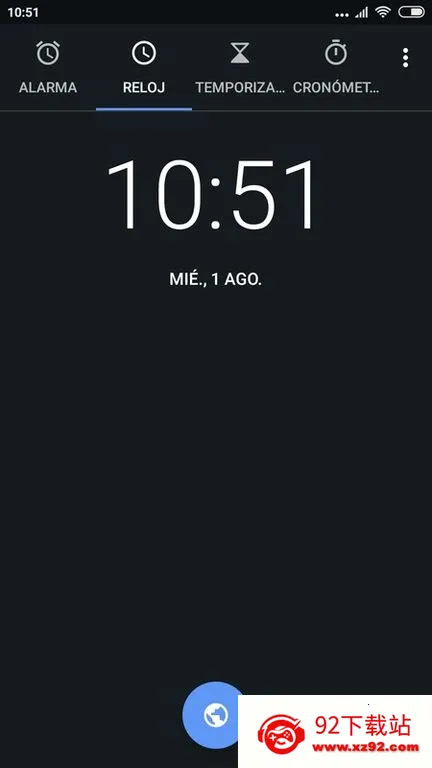Select the Reloj tab
Image resolution: width=432 pixels, height=768 pixels.
tap(144, 69)
